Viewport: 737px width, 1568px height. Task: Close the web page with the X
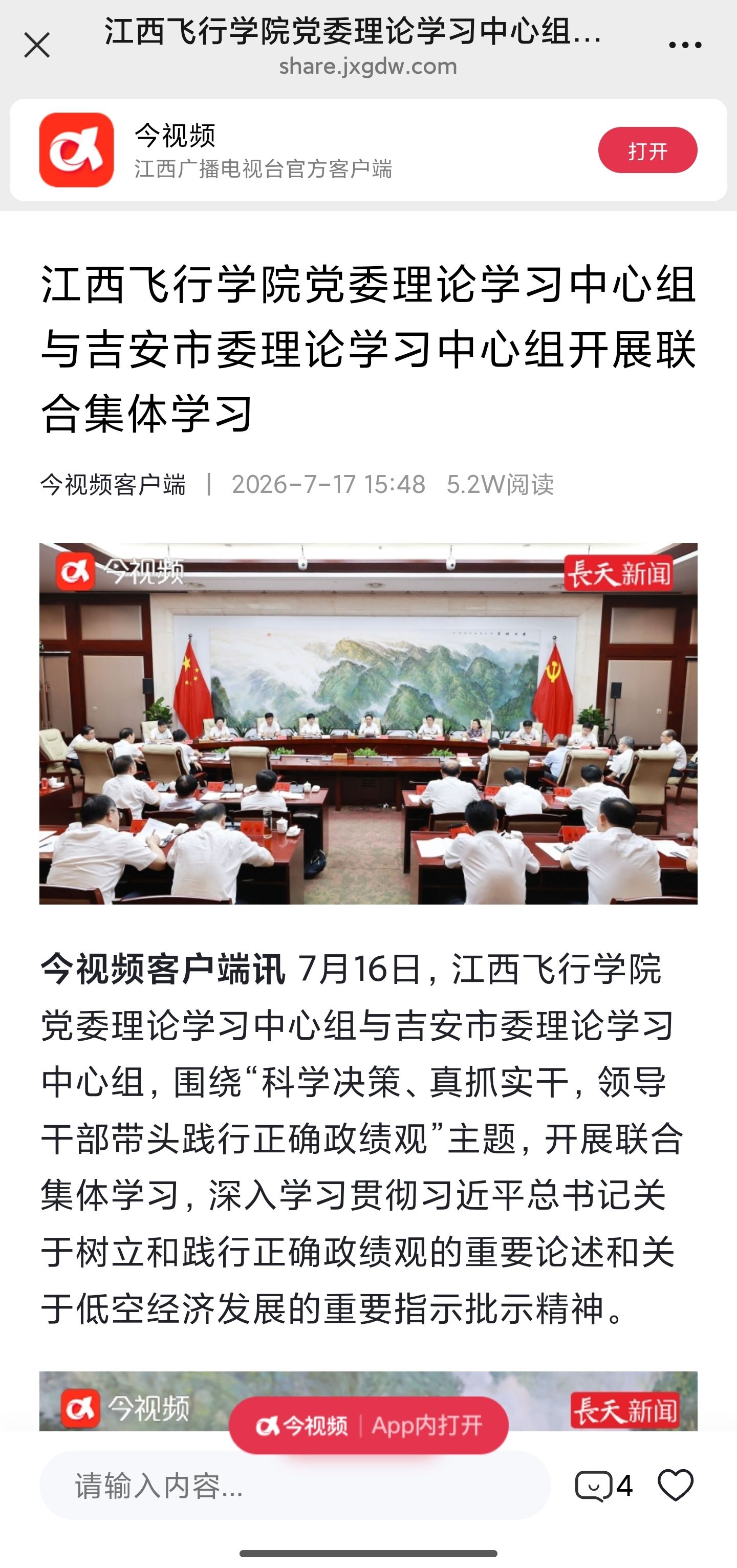(x=36, y=46)
